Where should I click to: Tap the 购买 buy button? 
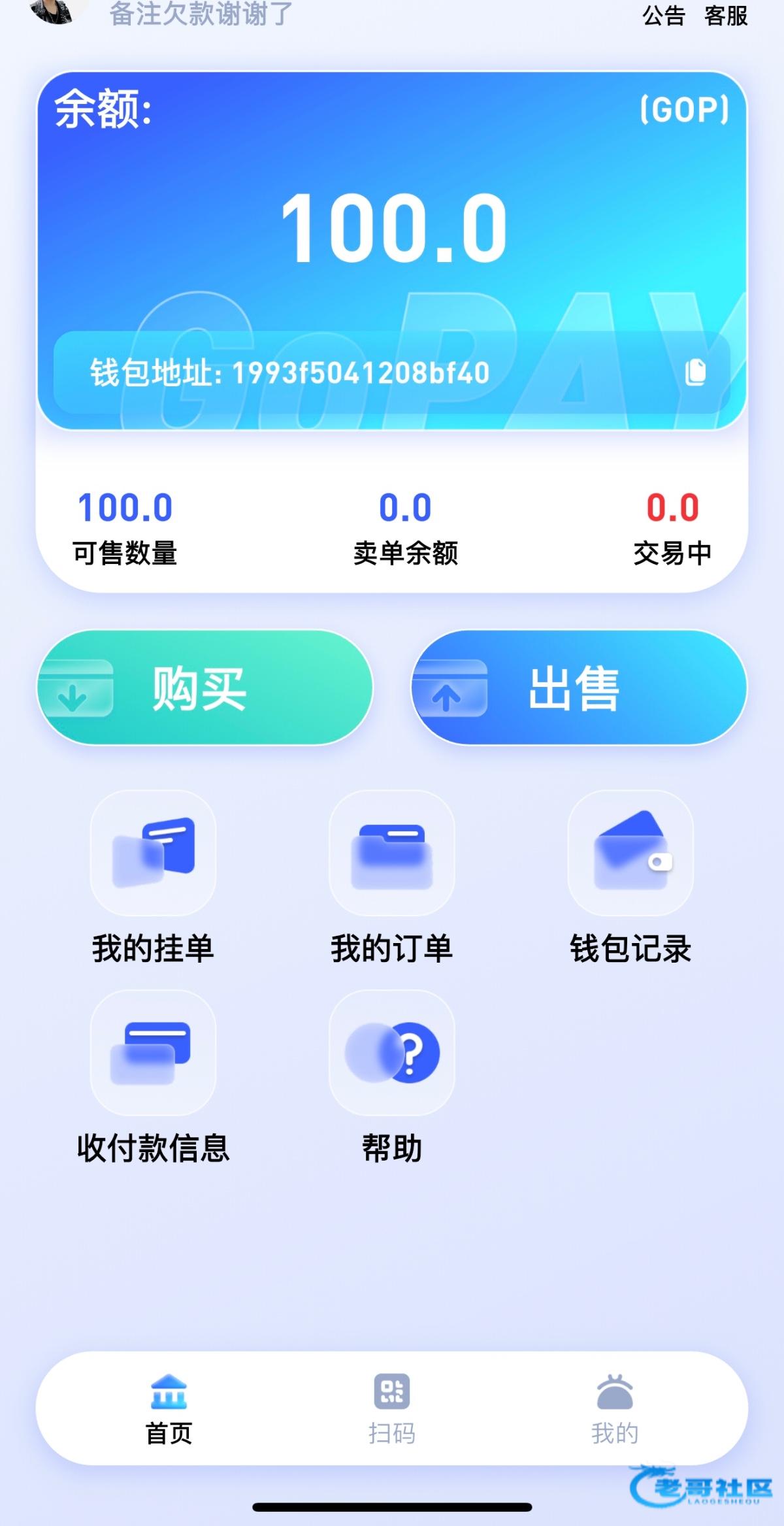tap(204, 688)
